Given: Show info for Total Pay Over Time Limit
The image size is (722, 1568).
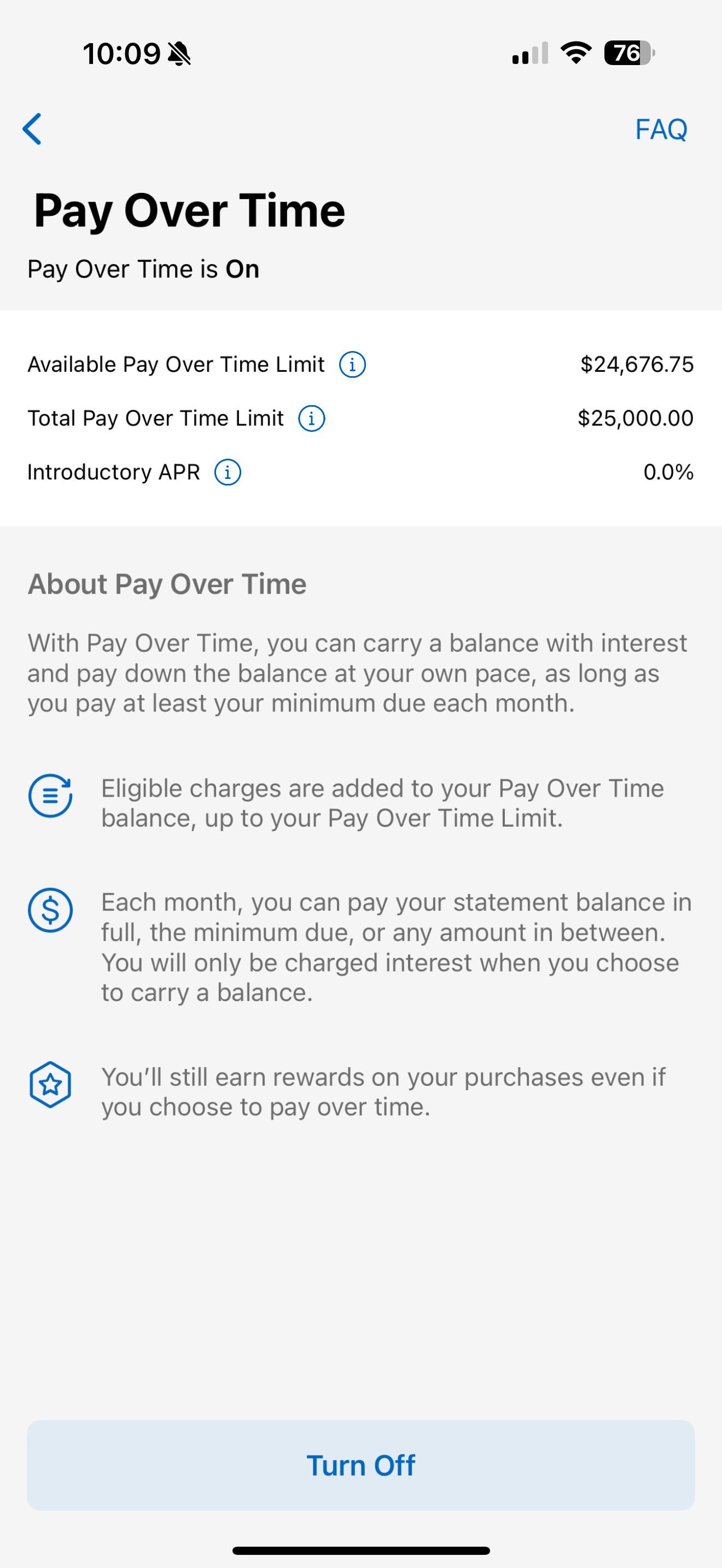Looking at the screenshot, I should tap(311, 419).
